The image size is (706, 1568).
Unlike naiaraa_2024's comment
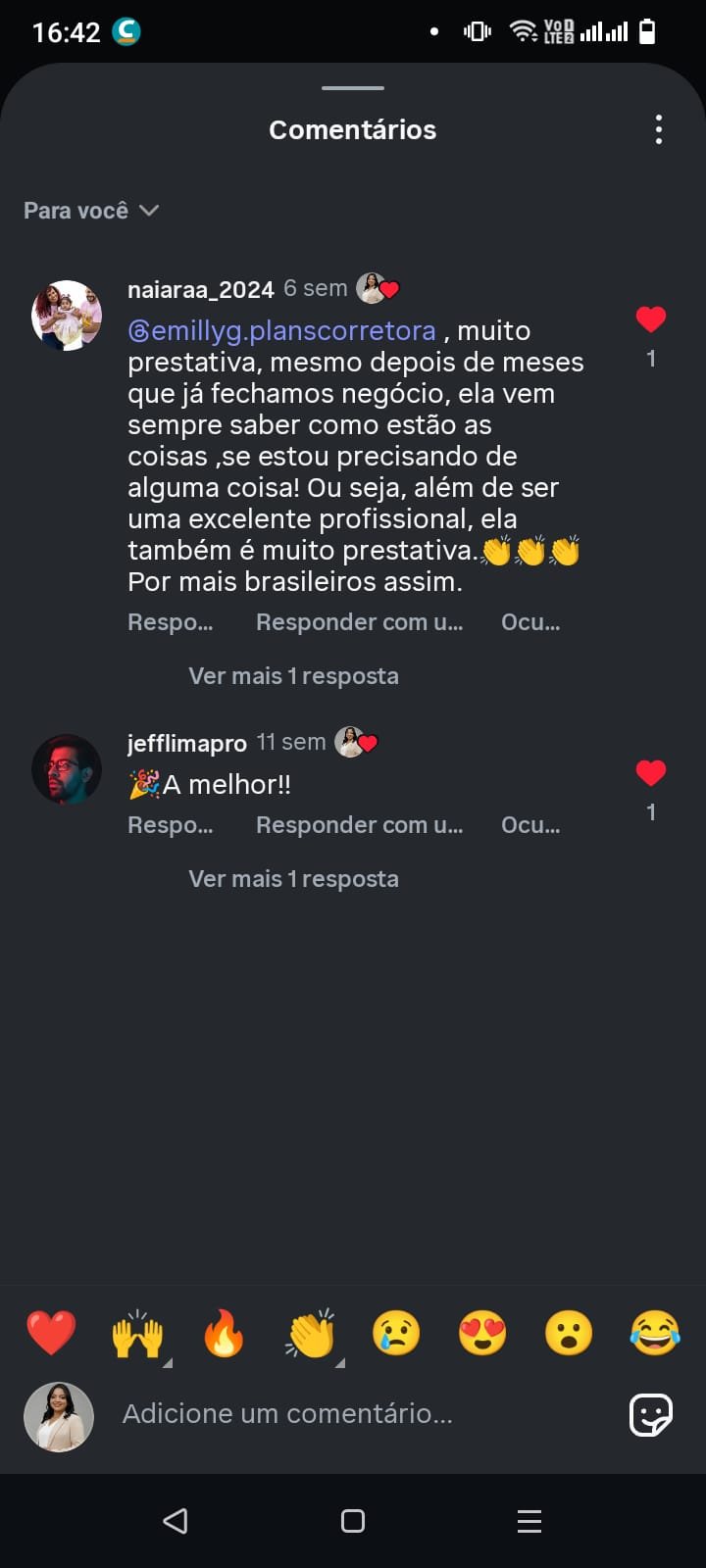pos(651,319)
